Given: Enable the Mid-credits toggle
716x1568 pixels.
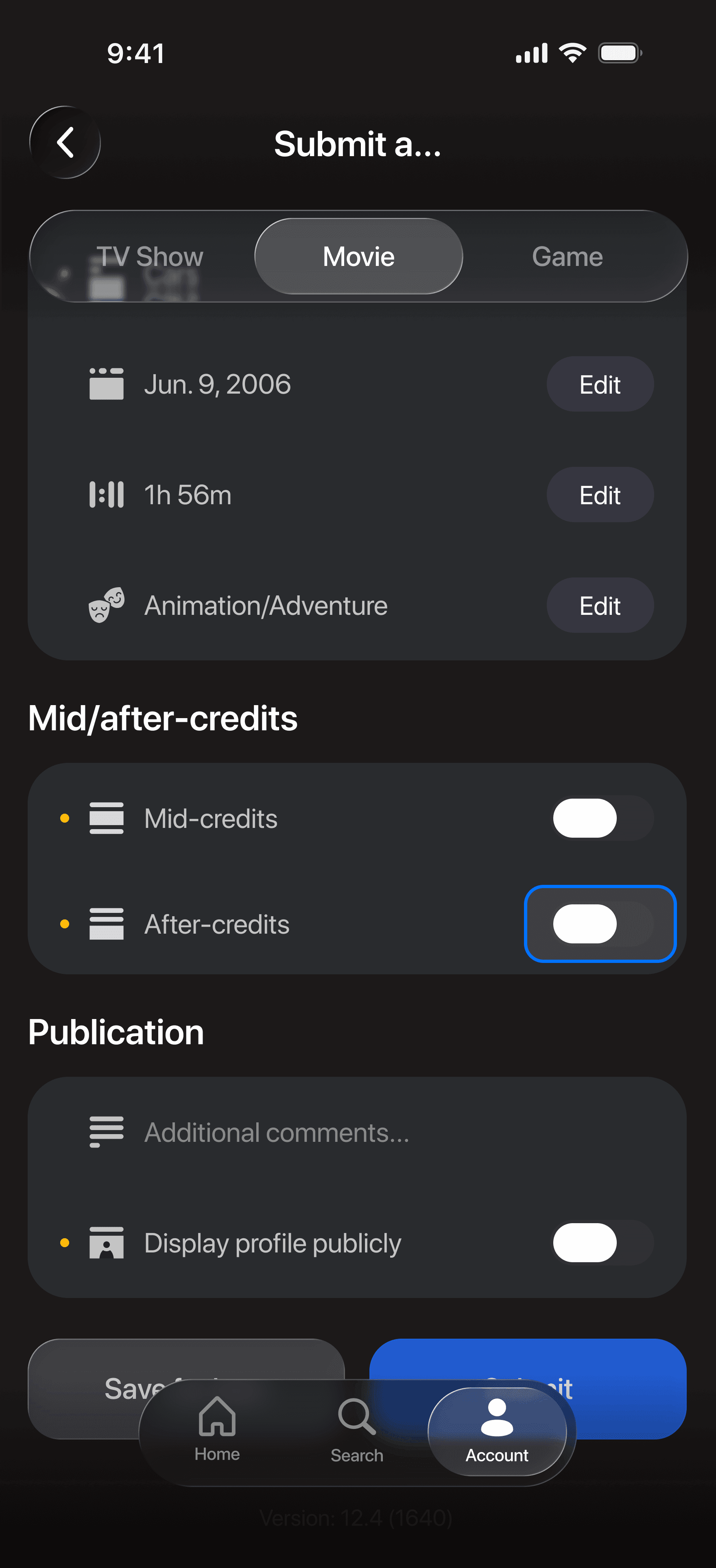Looking at the screenshot, I should pyautogui.click(x=602, y=818).
